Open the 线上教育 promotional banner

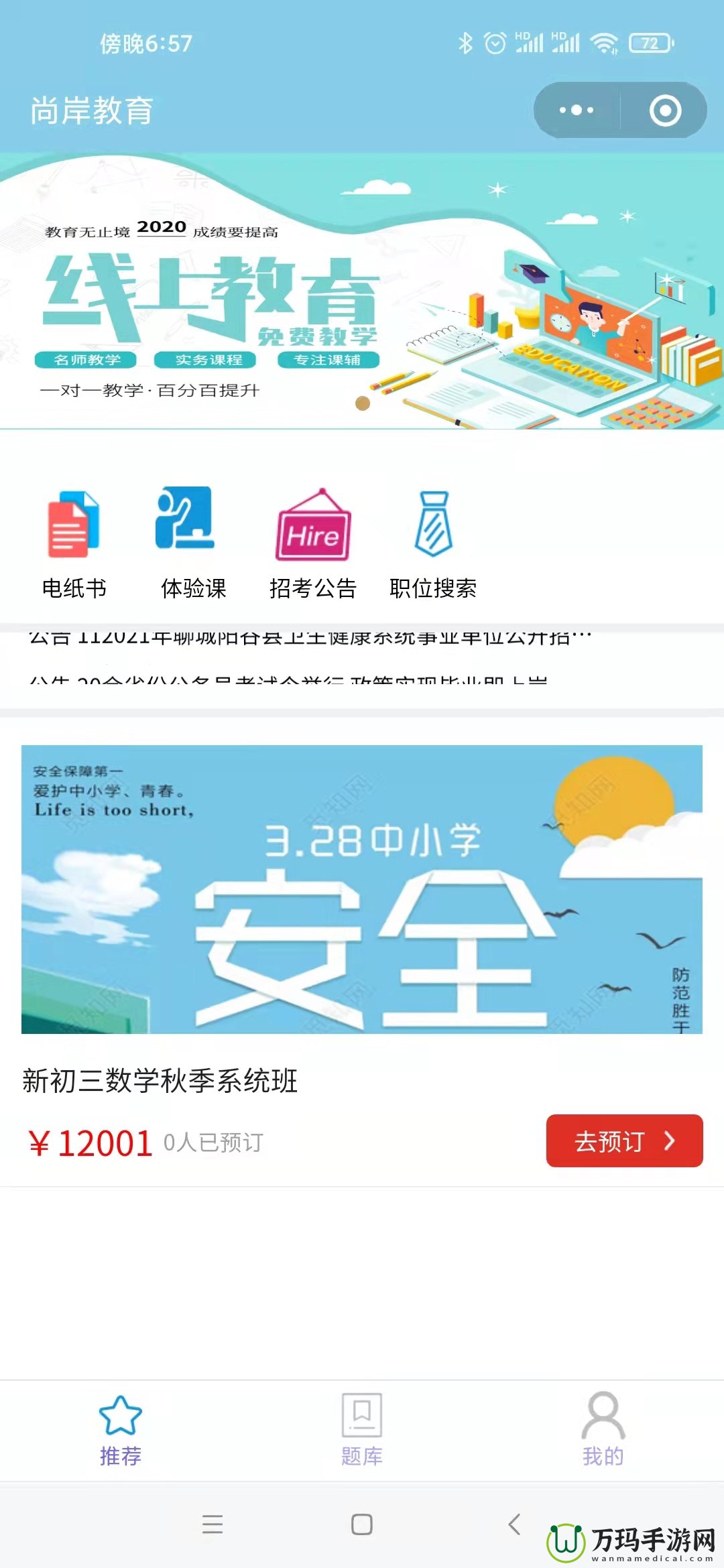point(362,291)
